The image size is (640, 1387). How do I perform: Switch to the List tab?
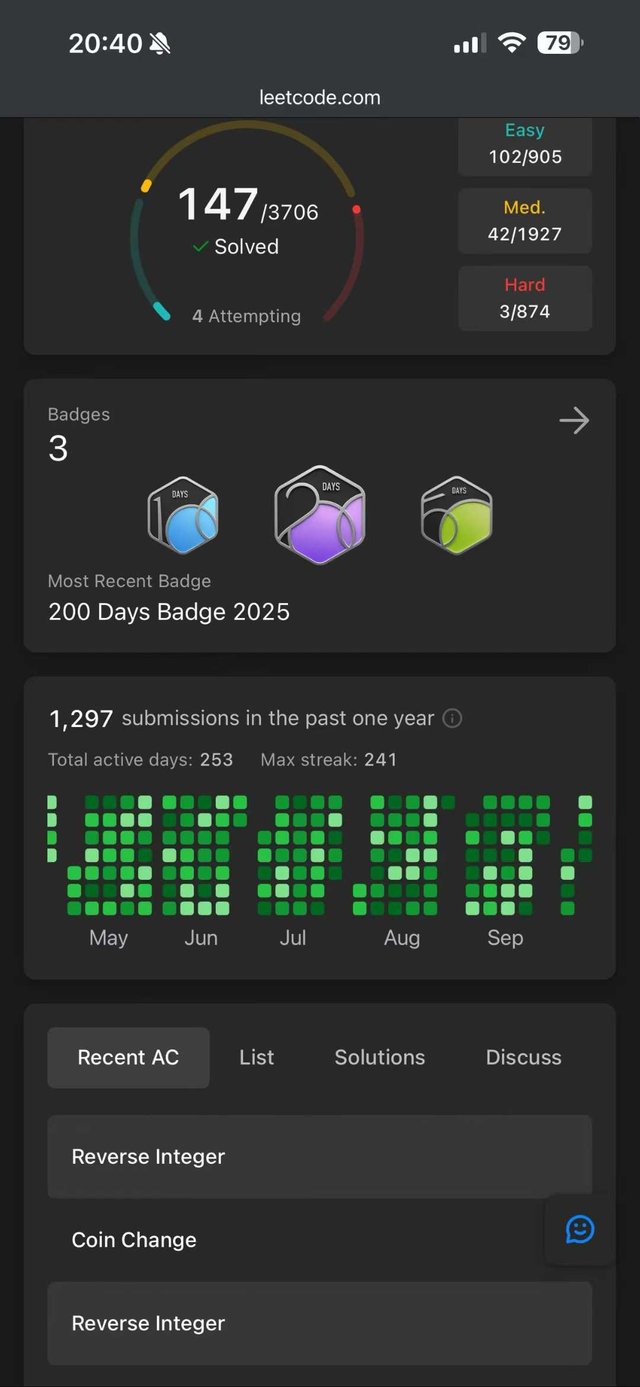point(257,1057)
